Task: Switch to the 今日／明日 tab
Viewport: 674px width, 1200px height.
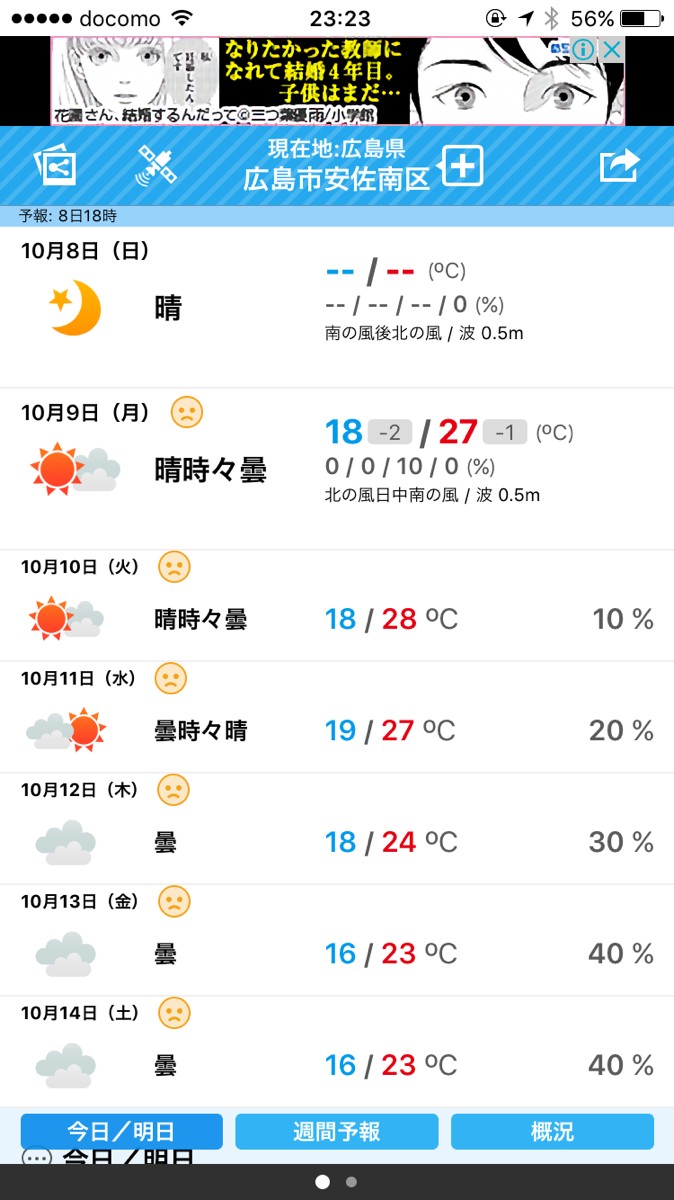Action: [x=121, y=1131]
